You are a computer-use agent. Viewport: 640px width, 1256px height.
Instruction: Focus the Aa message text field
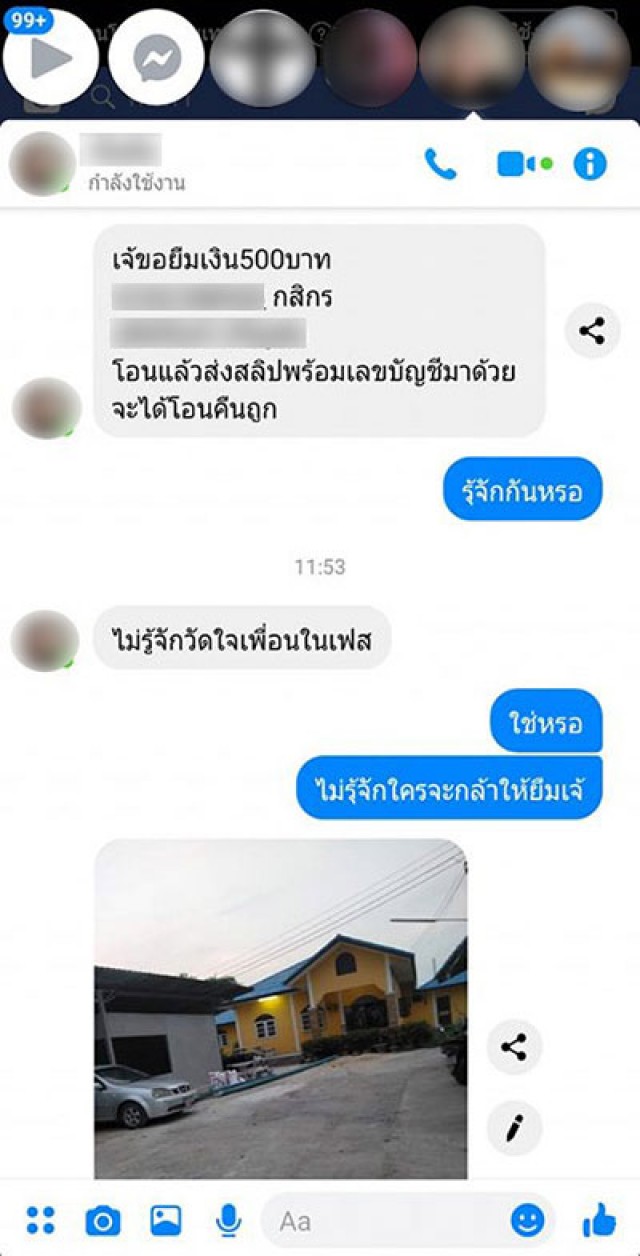(x=390, y=1220)
